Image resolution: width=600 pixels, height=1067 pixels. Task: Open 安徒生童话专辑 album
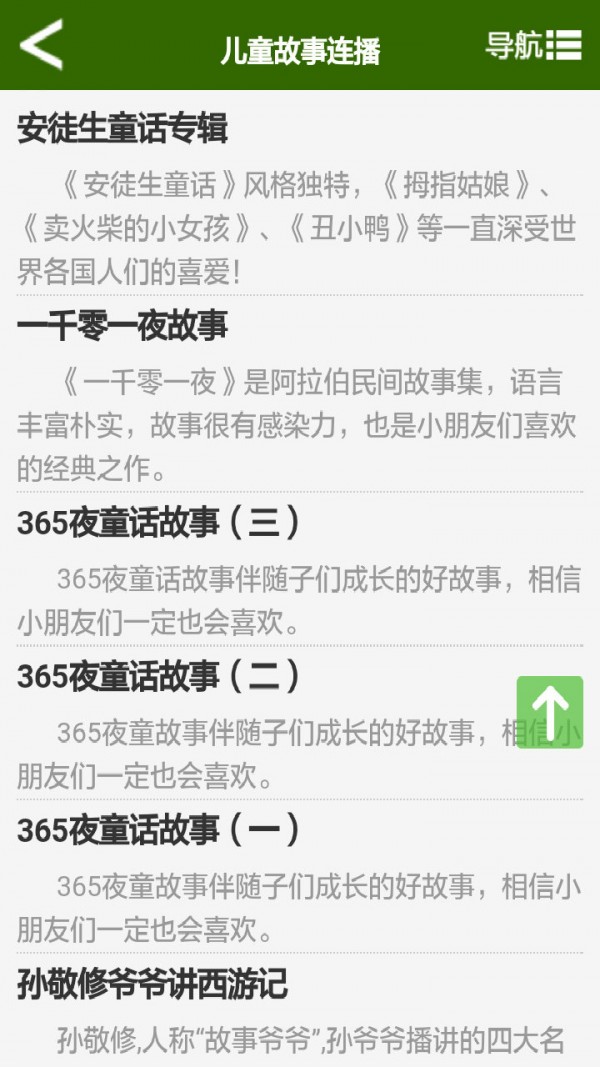coord(123,129)
